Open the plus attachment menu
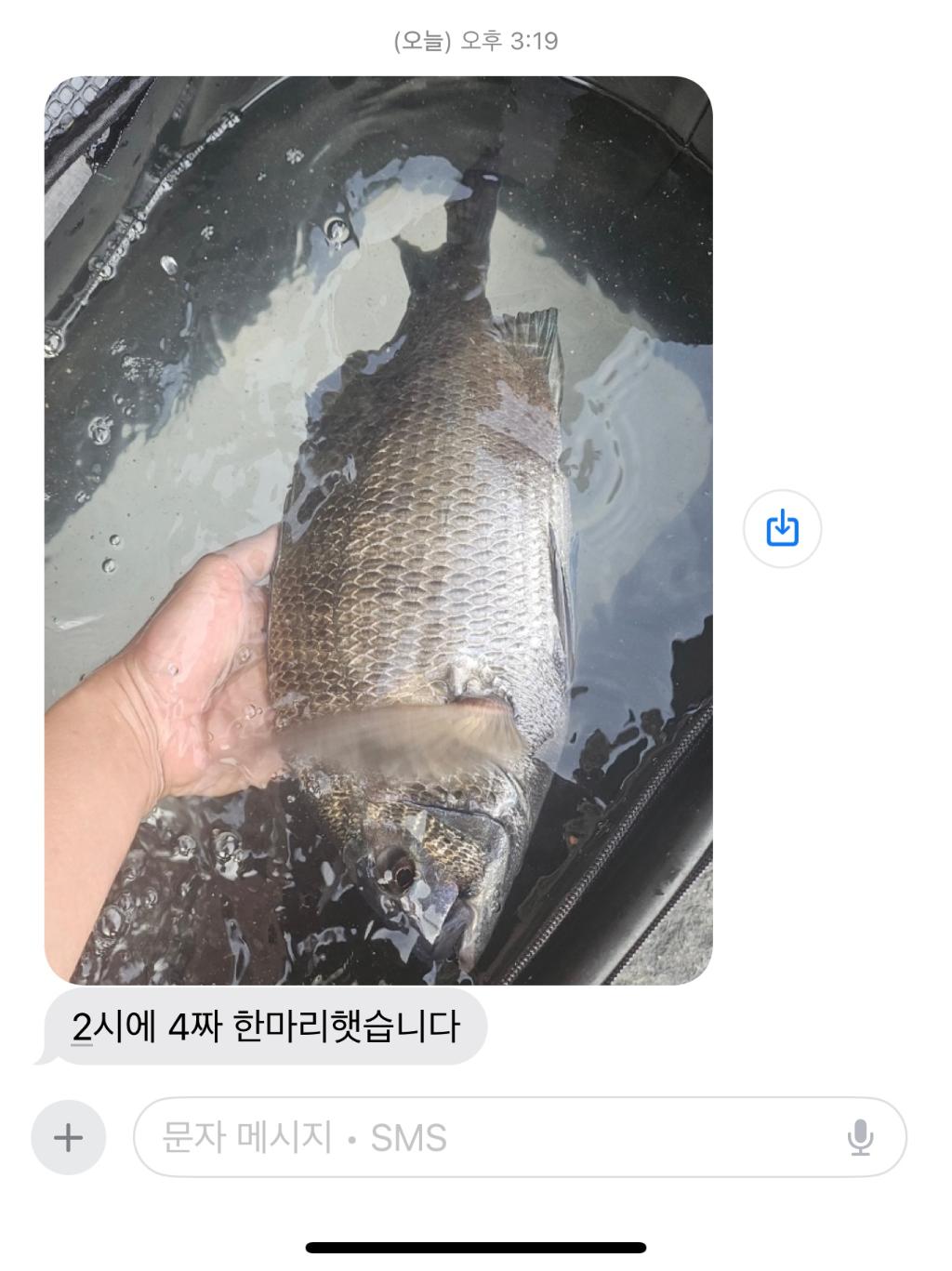The width and height of the screenshot is (952, 1271). (x=69, y=1137)
